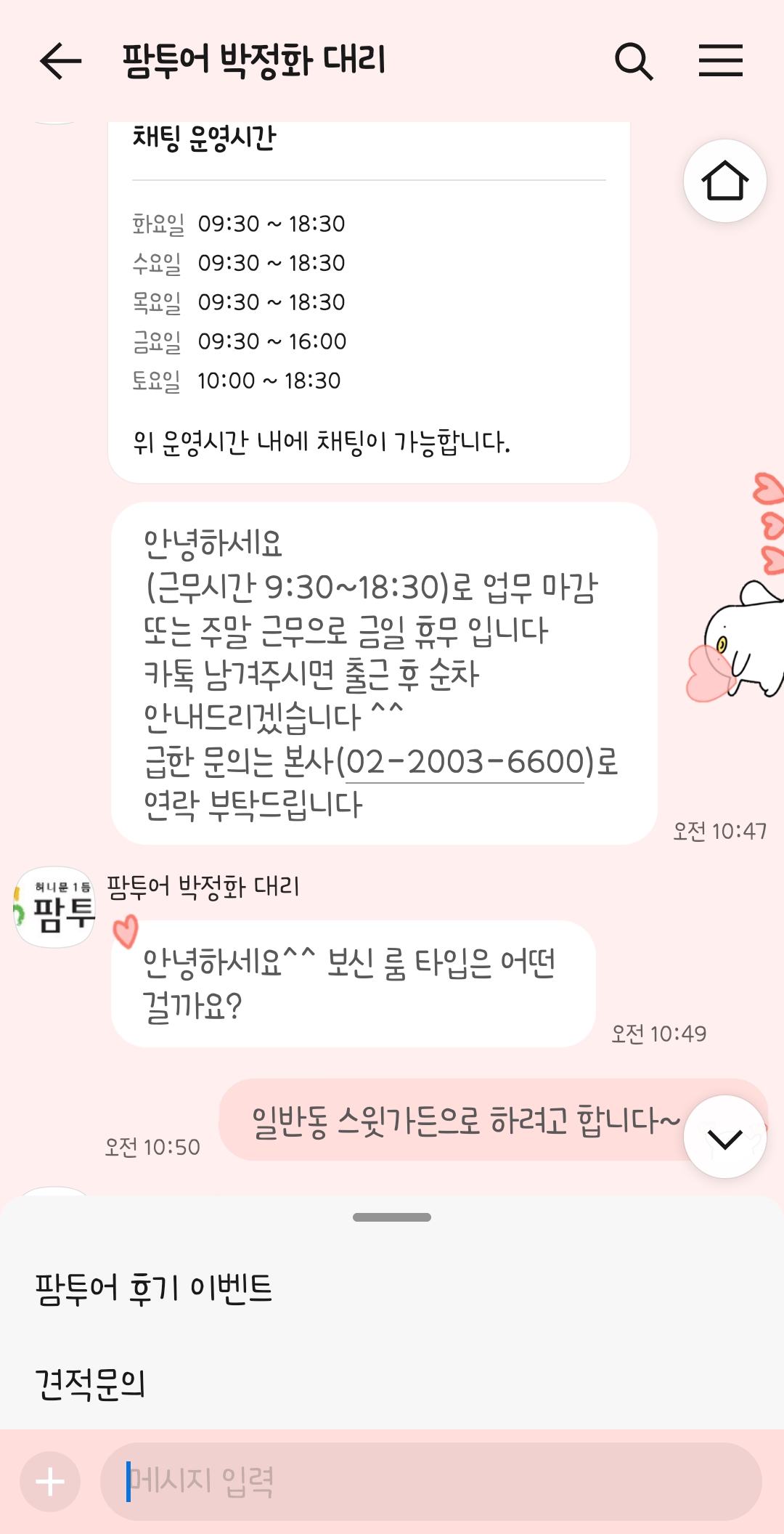Image resolution: width=784 pixels, height=1534 pixels.
Task: Open the plus attachment button
Action: 50,1482
